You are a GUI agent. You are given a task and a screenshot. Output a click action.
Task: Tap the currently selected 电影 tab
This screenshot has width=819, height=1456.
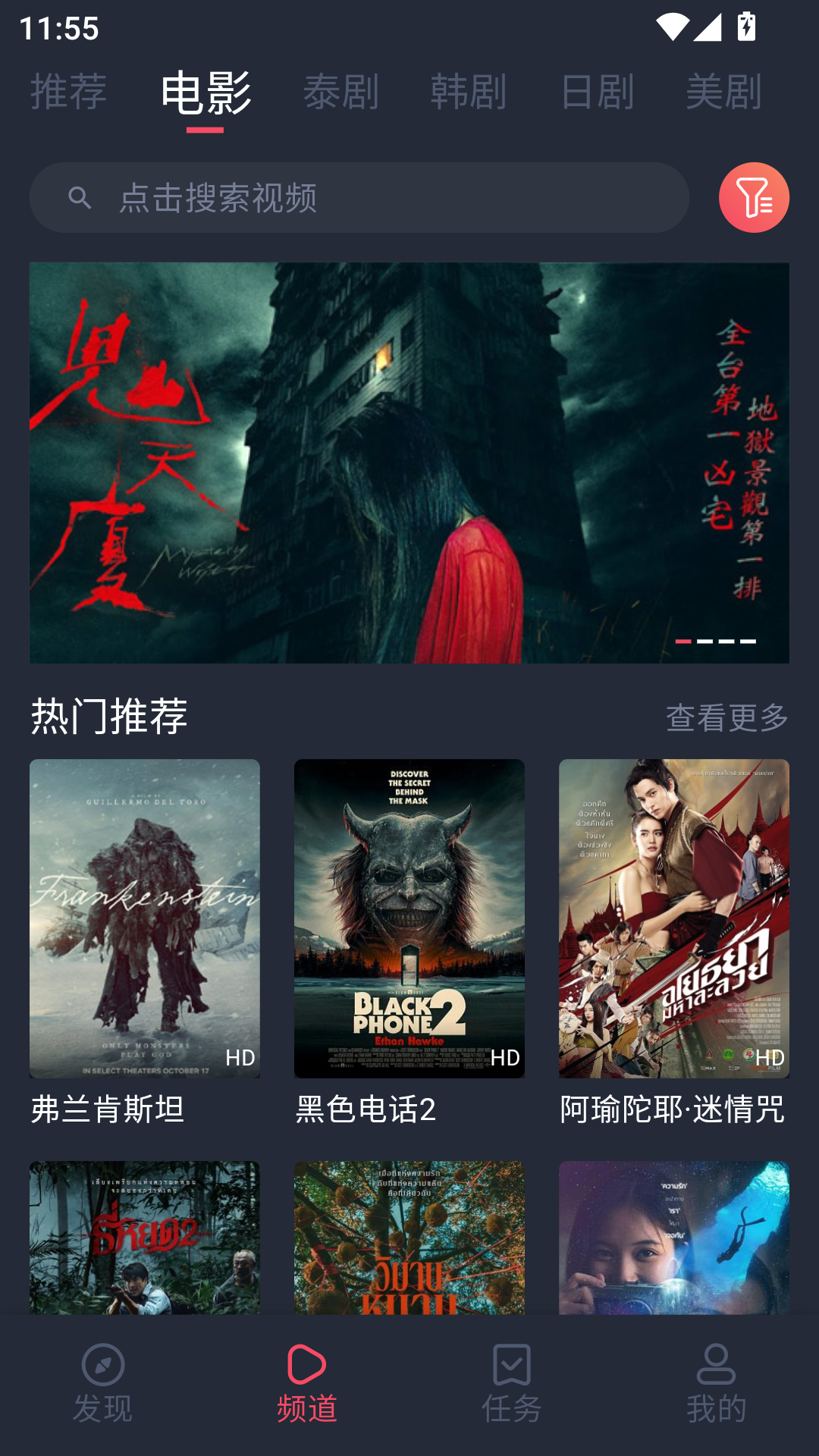pyautogui.click(x=204, y=93)
